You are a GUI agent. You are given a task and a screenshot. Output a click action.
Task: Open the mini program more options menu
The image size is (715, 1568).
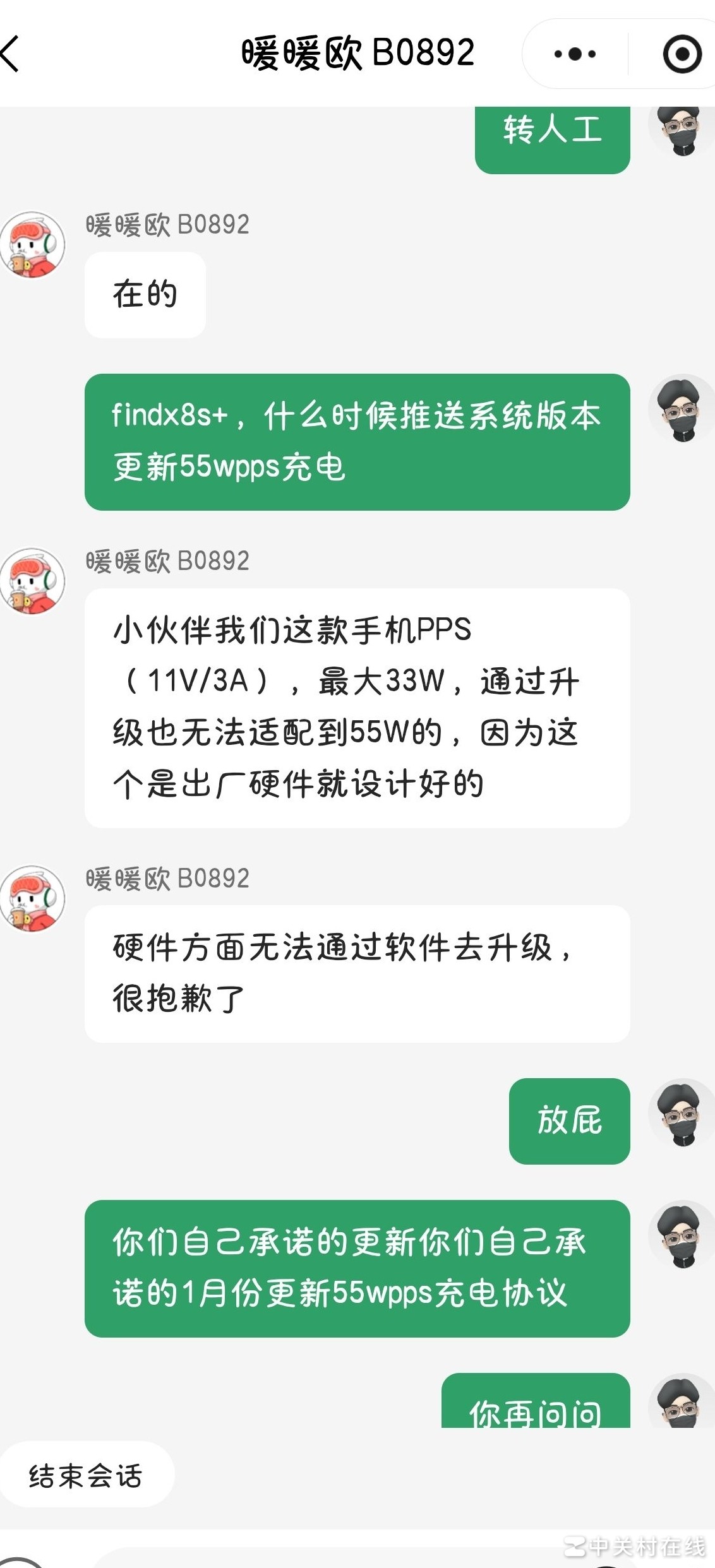point(574,54)
